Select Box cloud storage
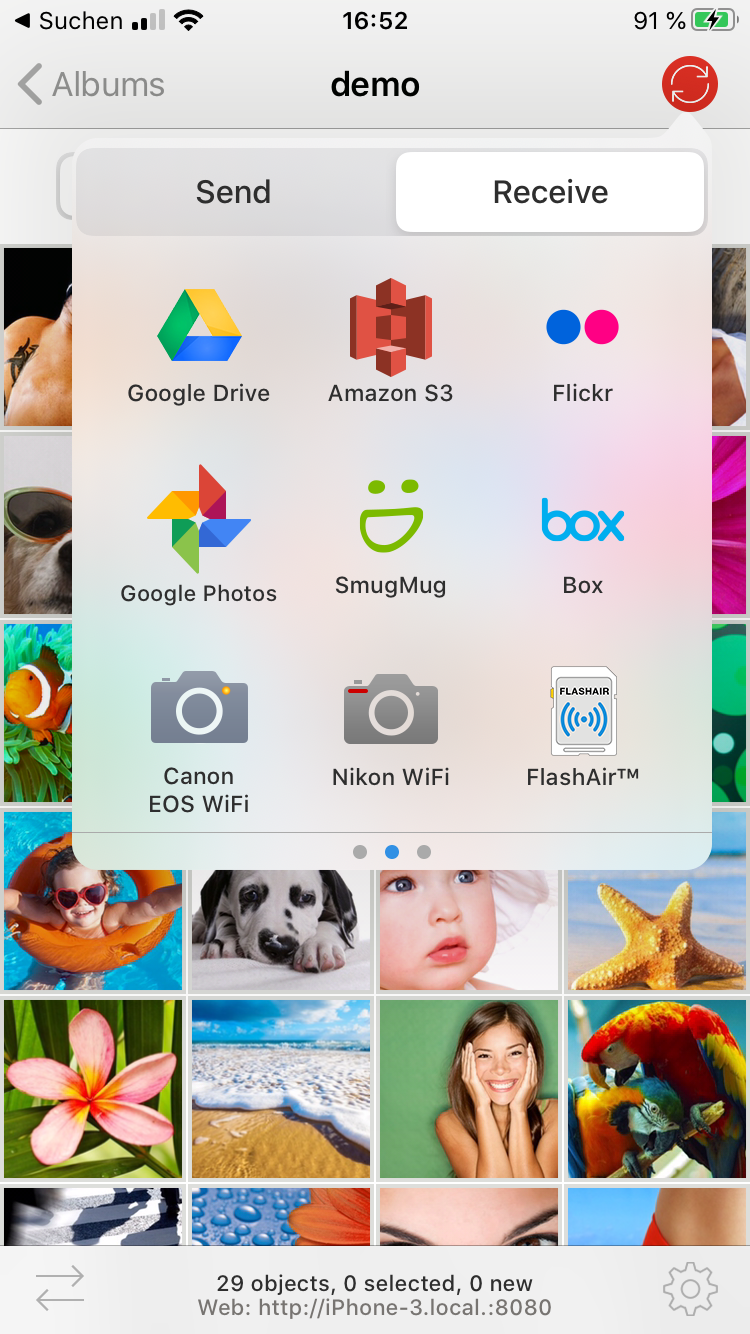Viewport: 750px width, 1334px height. (x=582, y=540)
